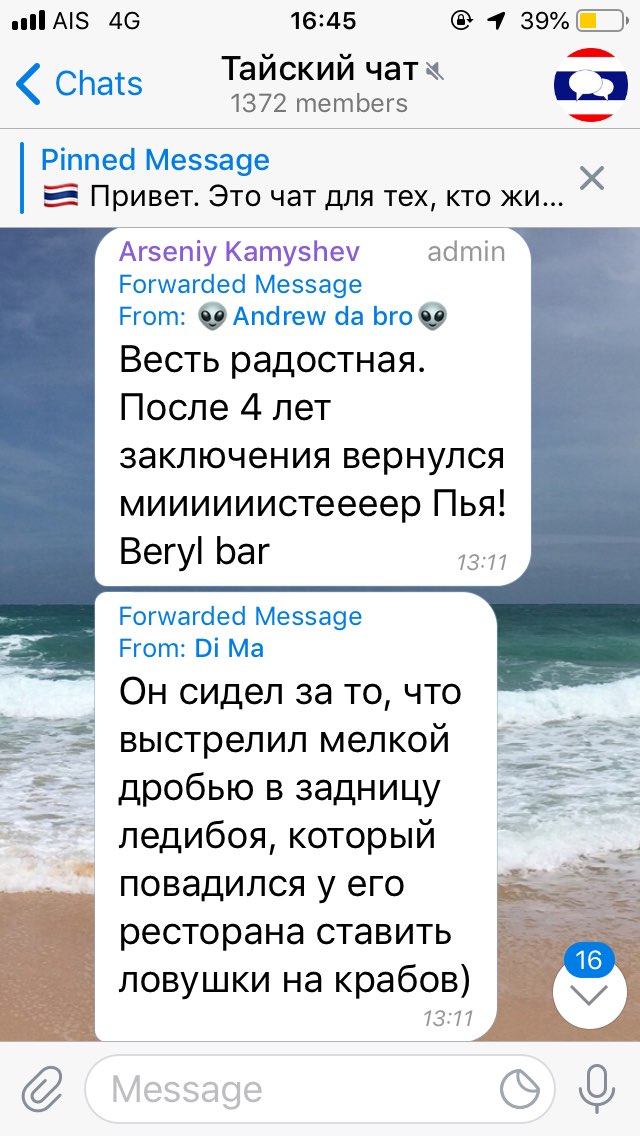This screenshot has height=1136, width=640.
Task: Tap the voice message microphone
Action: click(x=598, y=1088)
